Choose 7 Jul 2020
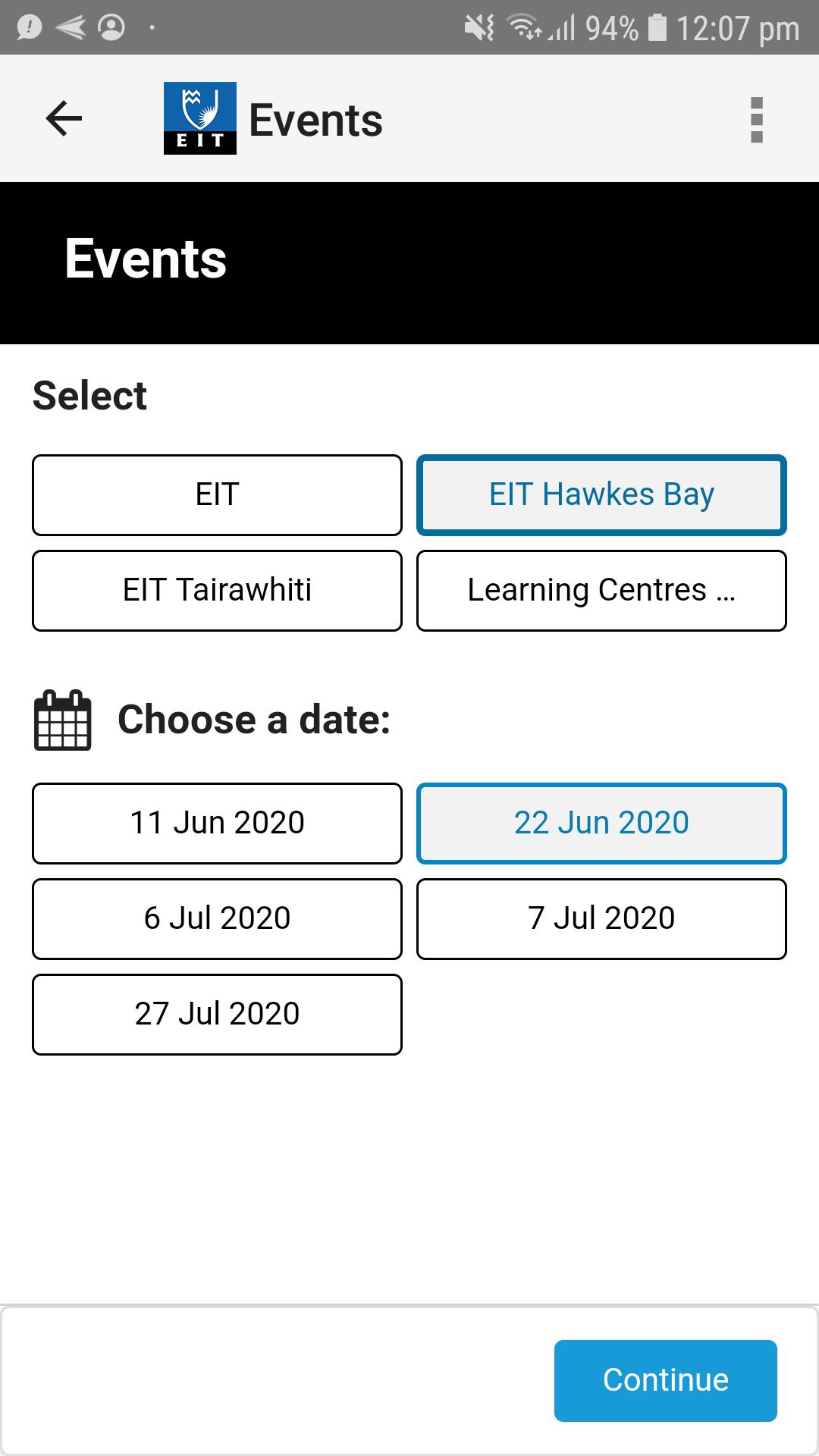Viewport: 819px width, 1456px height. 601,919
